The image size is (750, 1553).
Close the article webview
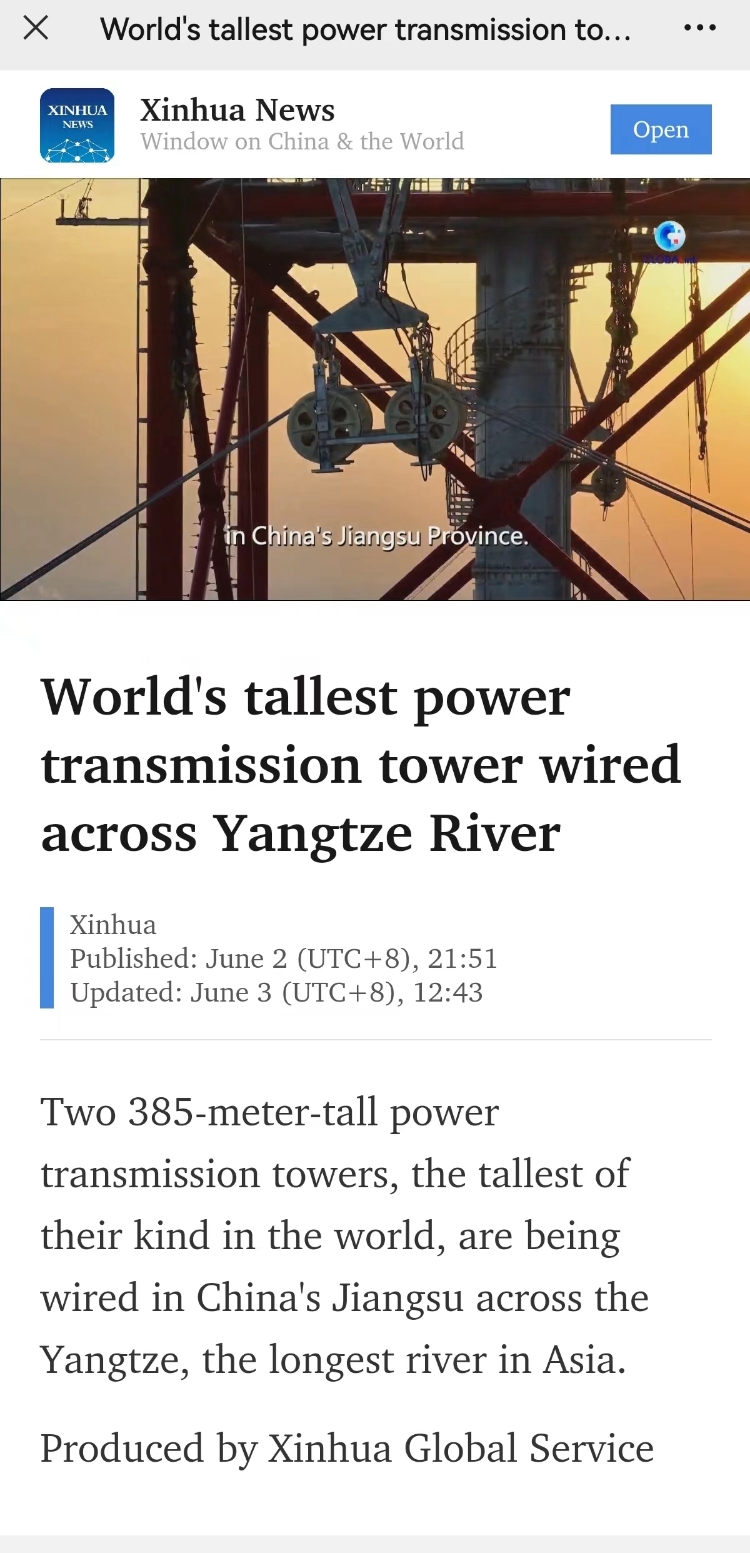pos(36,29)
